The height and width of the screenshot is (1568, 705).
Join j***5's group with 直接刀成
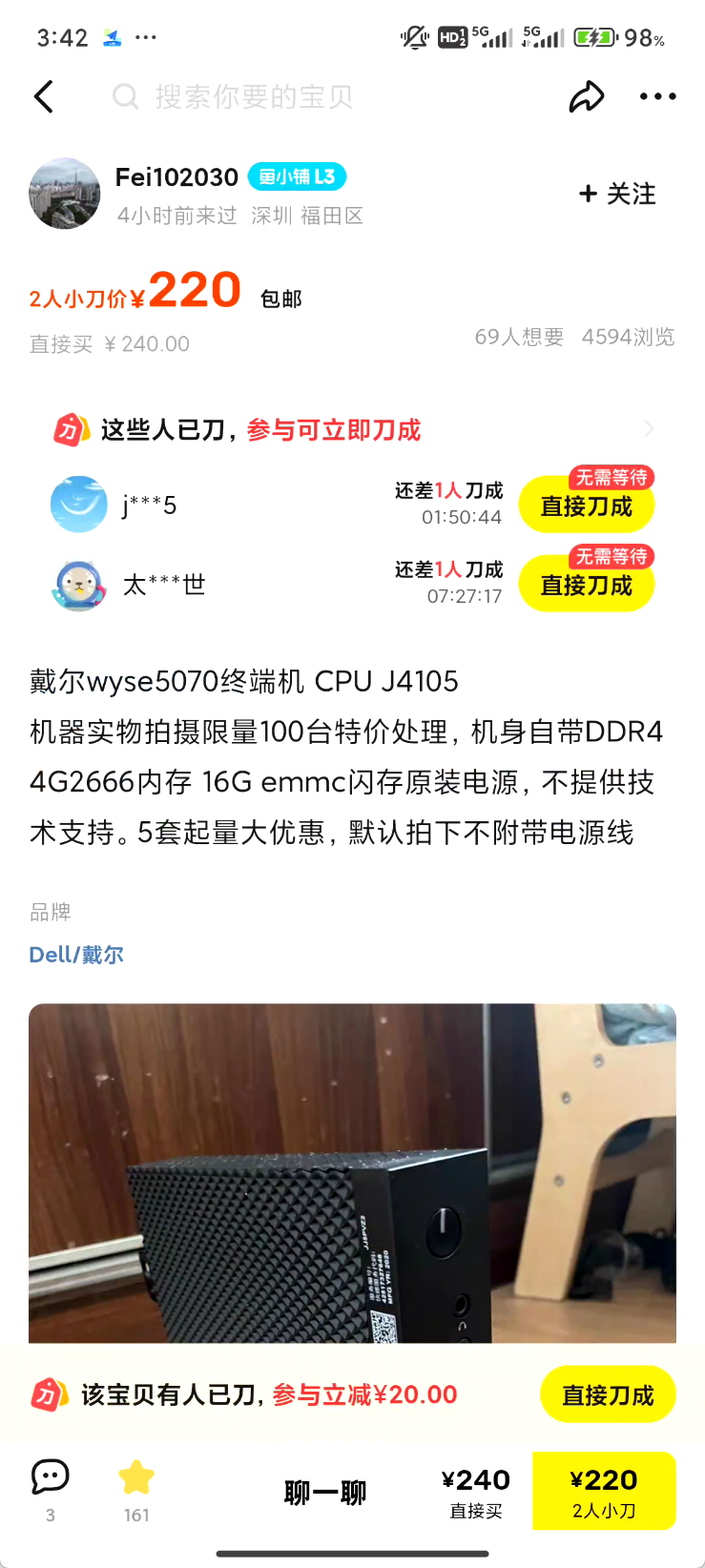pyautogui.click(x=586, y=505)
